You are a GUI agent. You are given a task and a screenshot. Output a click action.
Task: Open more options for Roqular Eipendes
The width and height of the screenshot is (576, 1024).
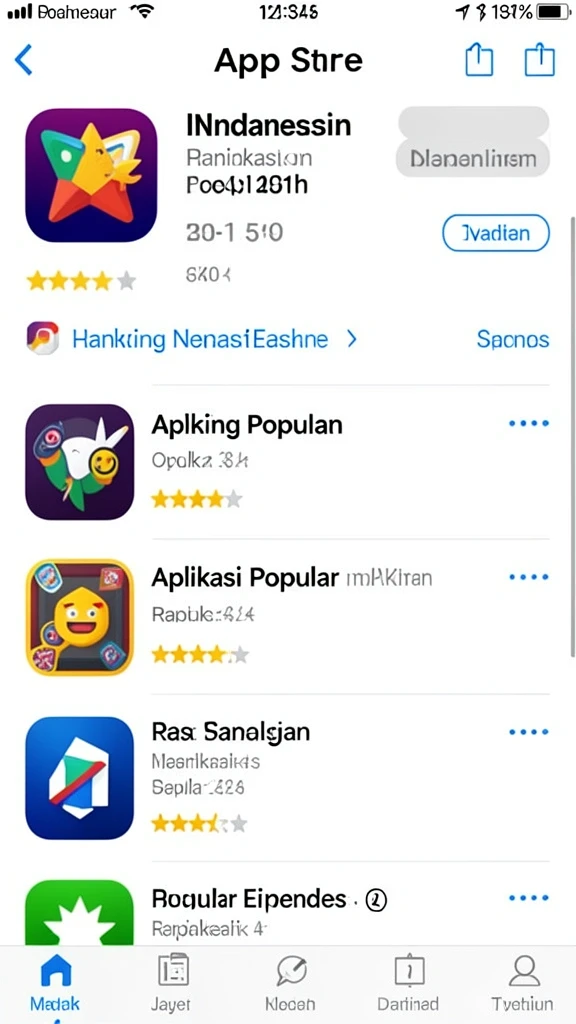[x=528, y=898]
